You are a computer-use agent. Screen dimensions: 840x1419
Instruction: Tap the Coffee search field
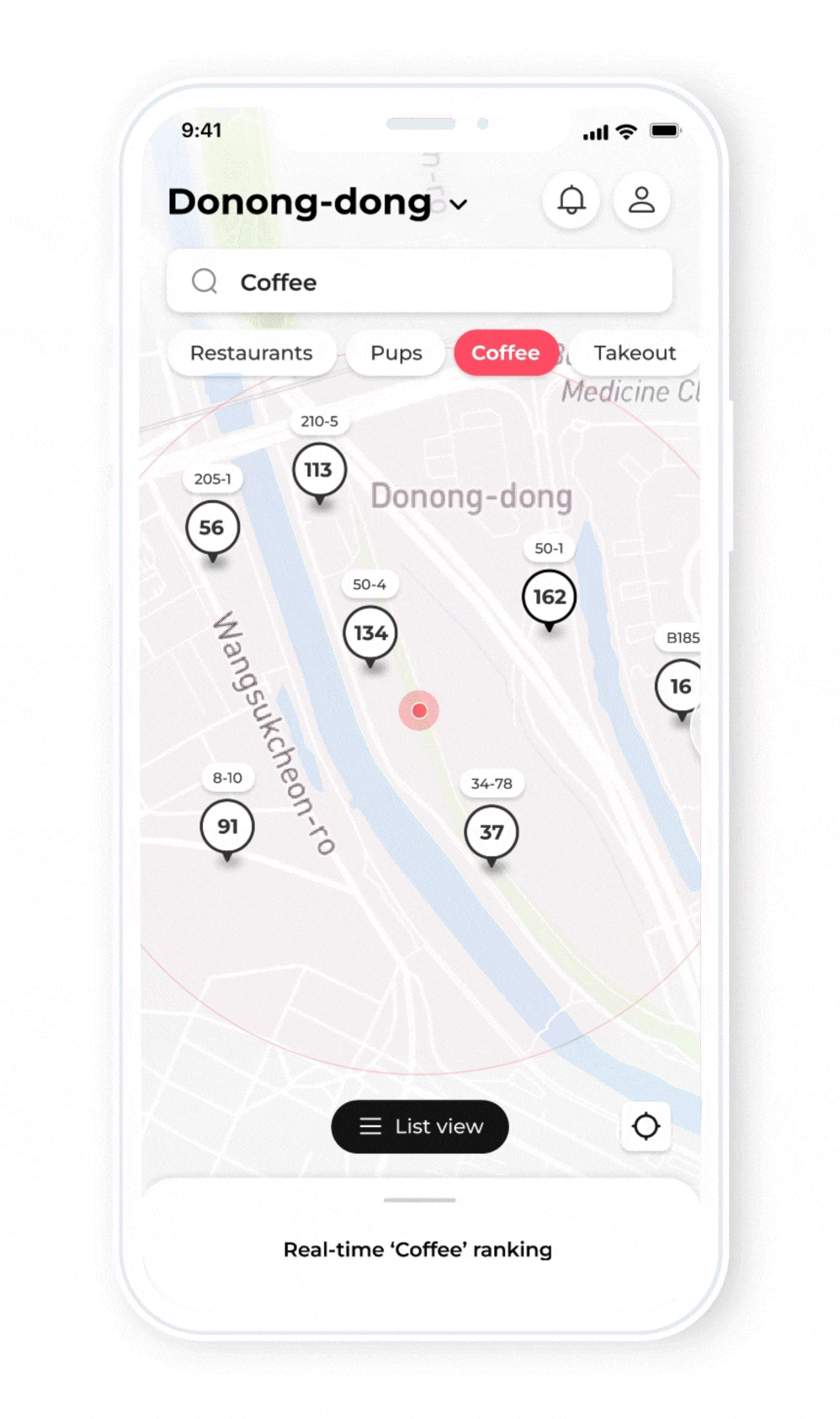click(x=419, y=282)
